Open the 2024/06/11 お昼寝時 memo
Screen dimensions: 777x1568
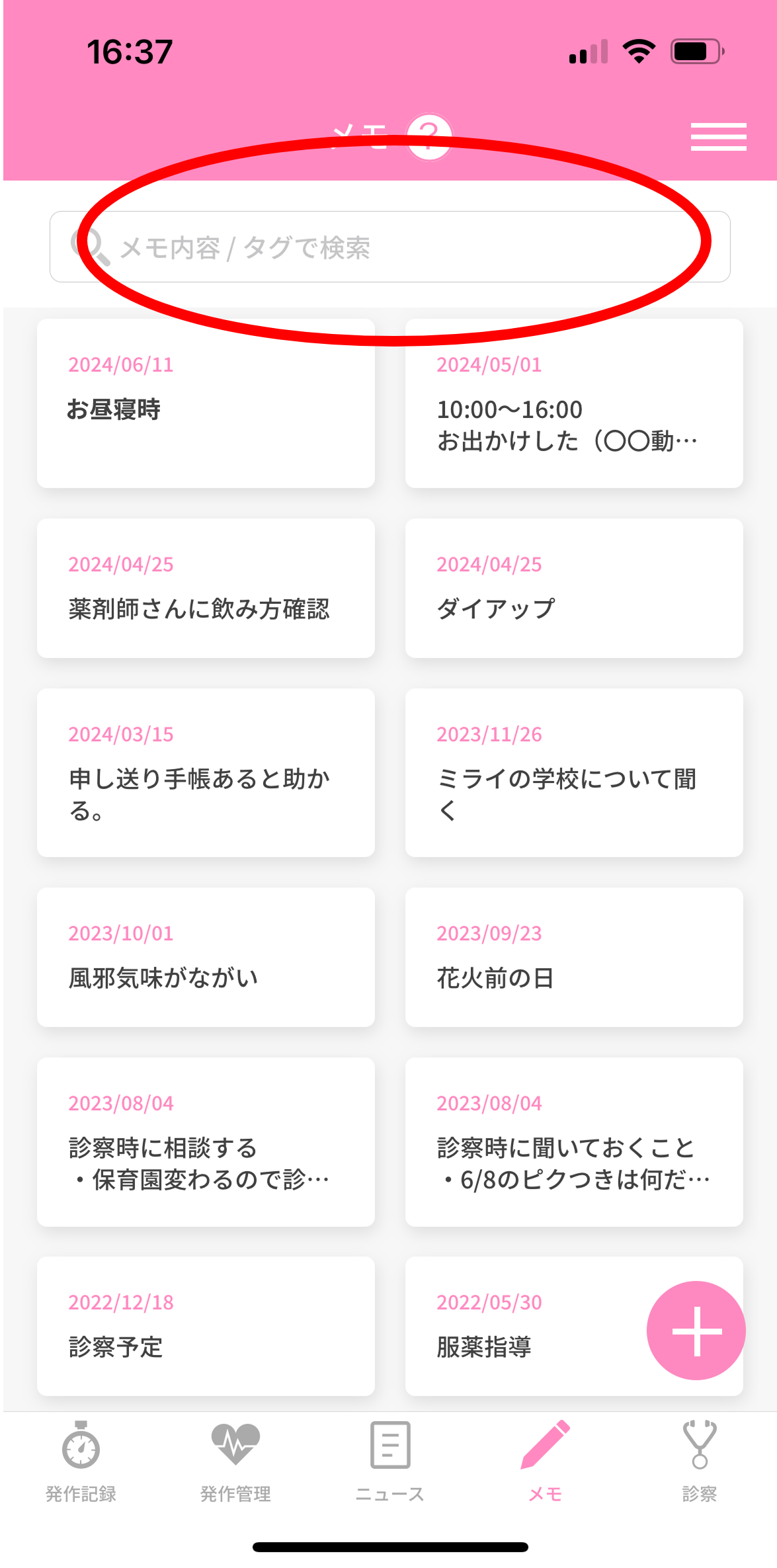[206, 403]
